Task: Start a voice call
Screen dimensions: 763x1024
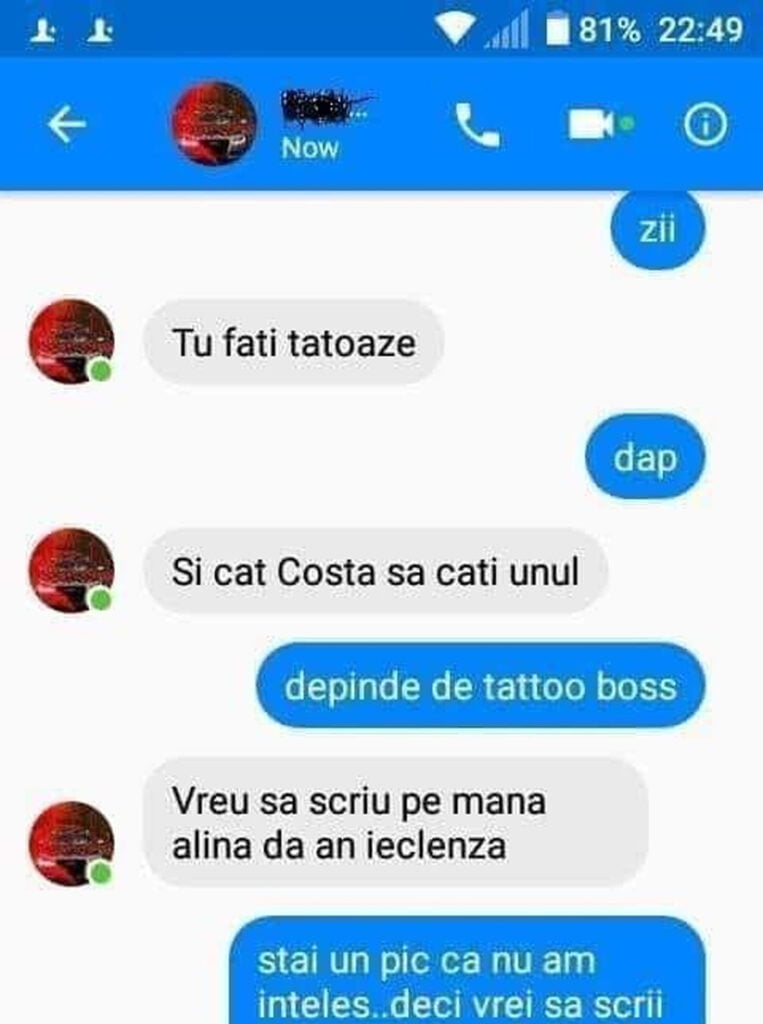Action: point(477,125)
